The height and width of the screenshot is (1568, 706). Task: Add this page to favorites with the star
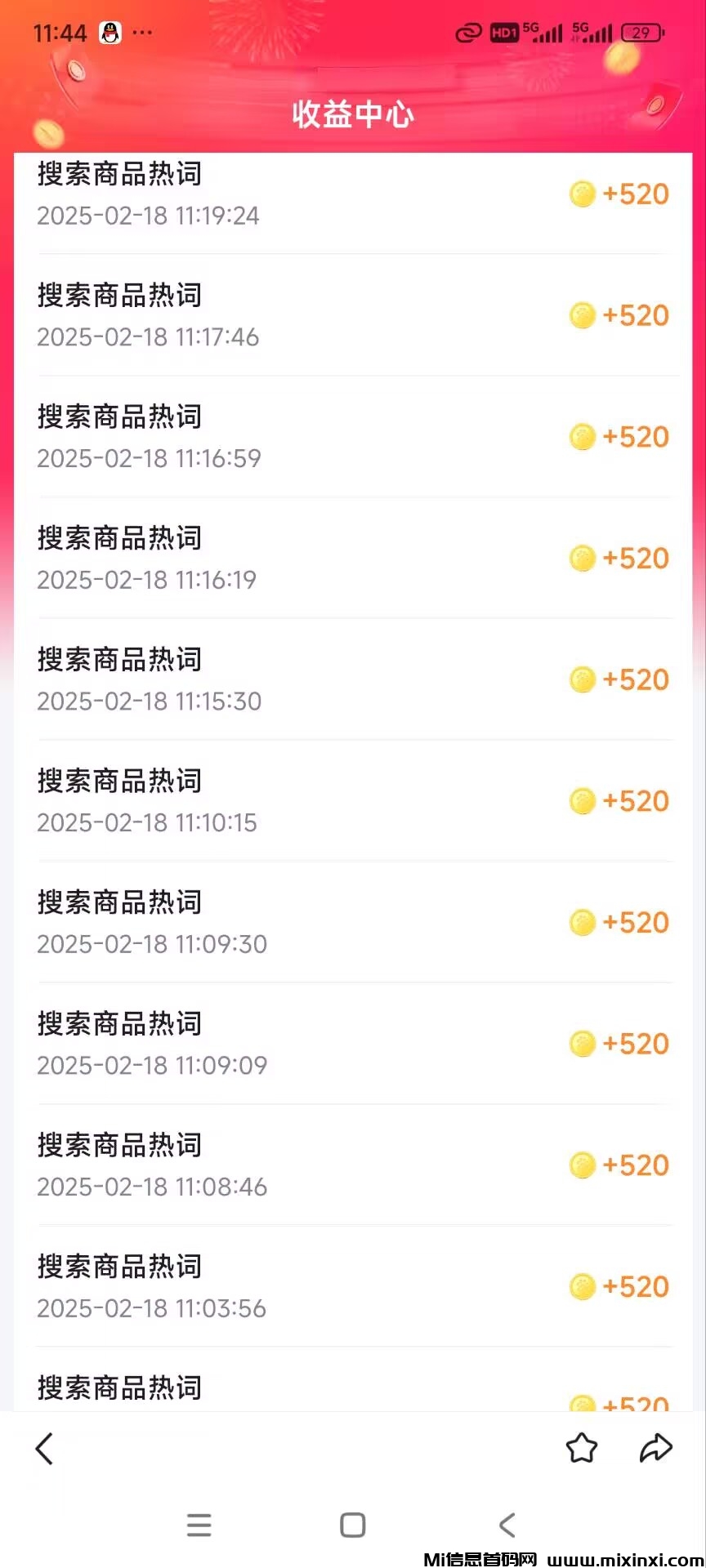pyautogui.click(x=582, y=1448)
